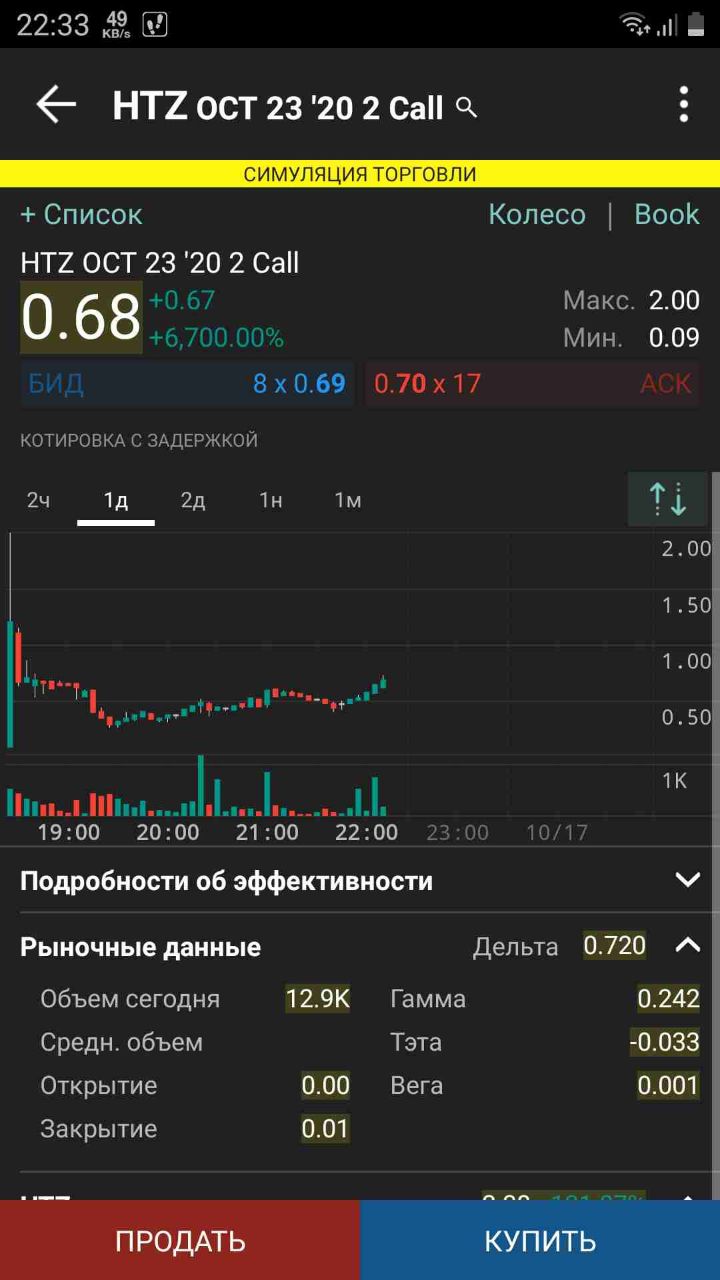Collapse the Рыночные данные section
The height and width of the screenshot is (1280, 720).
688,945
